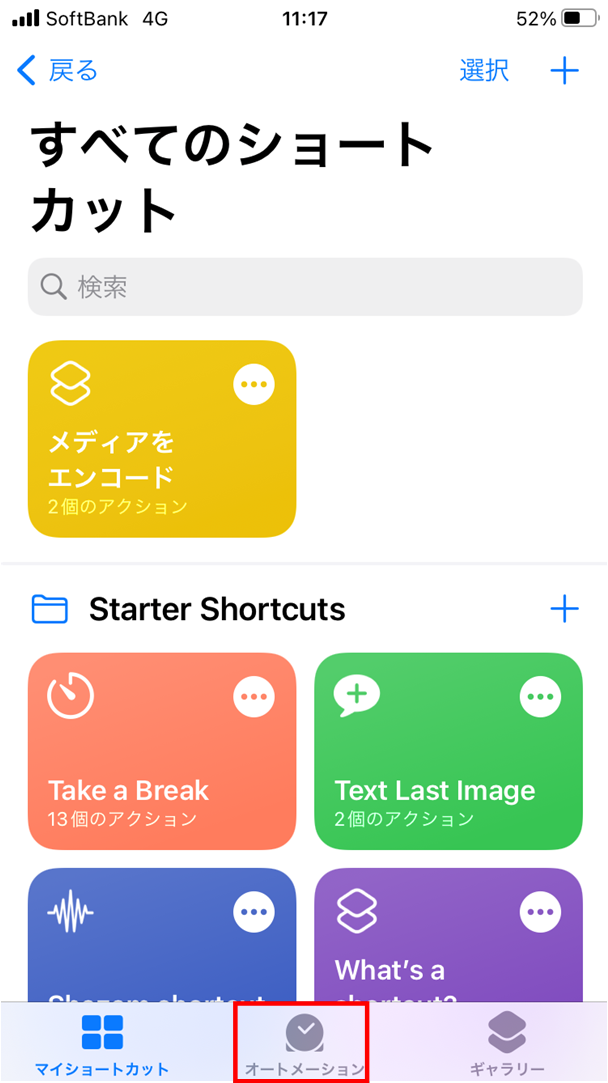Viewport: 608px width, 1083px height.
Task: Go back with the 戻る button
Action: pyautogui.click(x=58, y=71)
